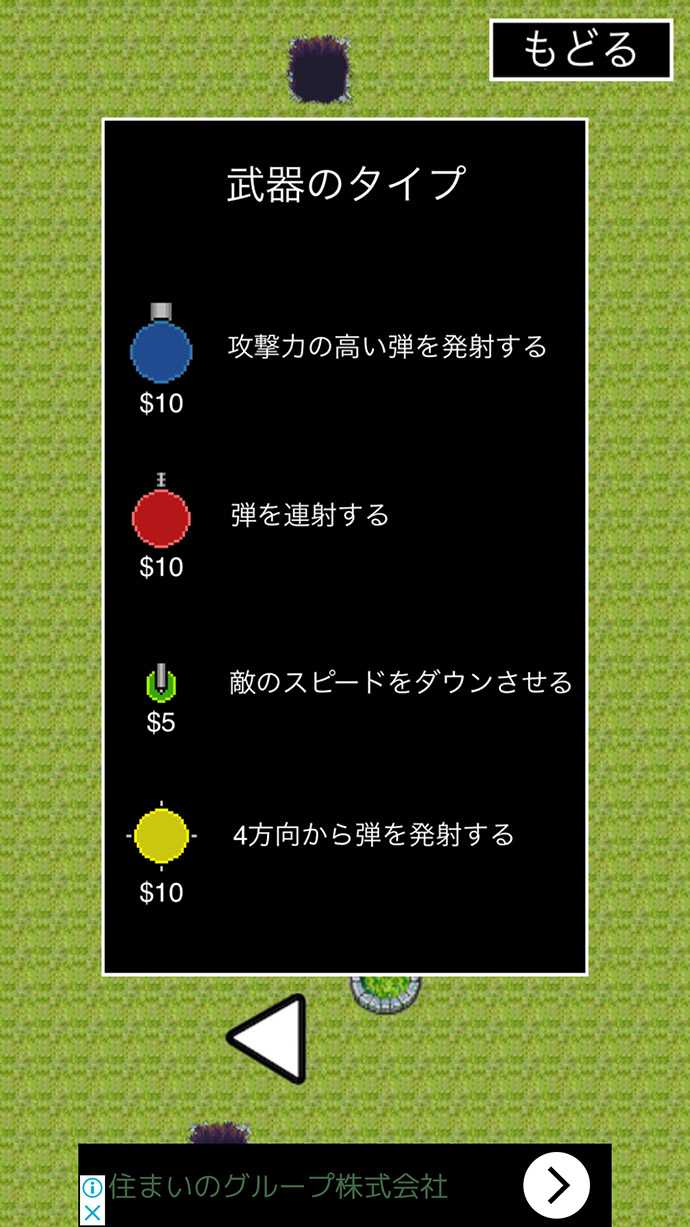The width and height of the screenshot is (690, 1227).
Task: Open the ad info icon
Action: point(92,1188)
